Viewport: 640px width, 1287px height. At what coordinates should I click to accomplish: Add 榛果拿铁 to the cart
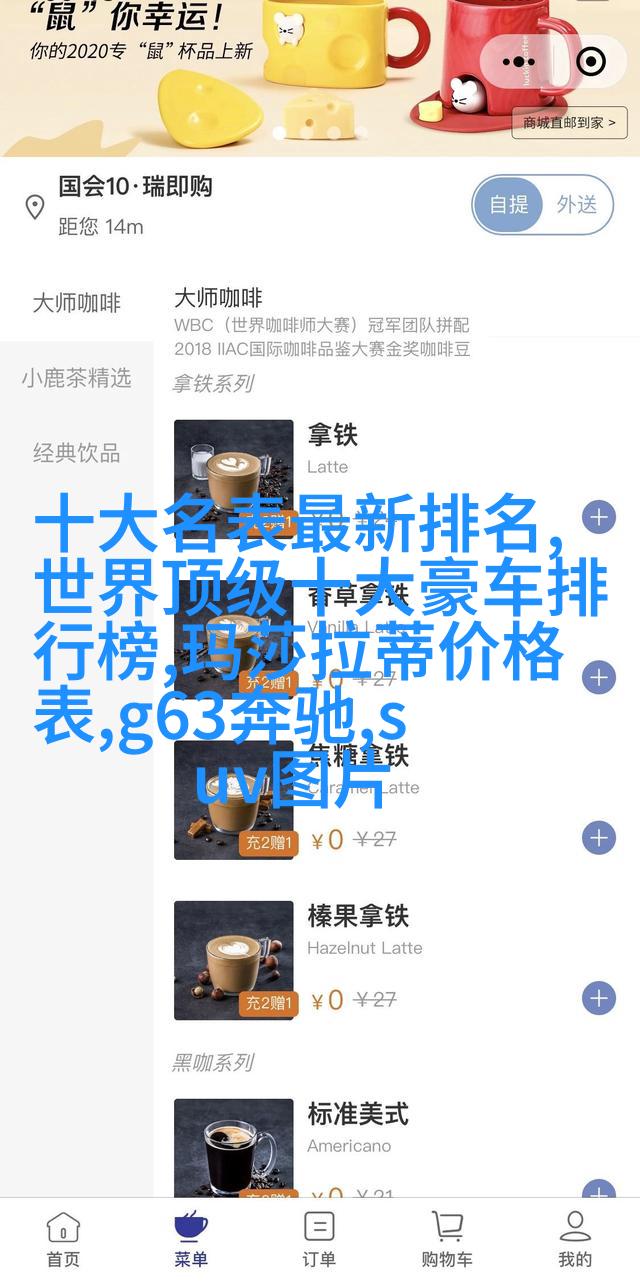[x=598, y=998]
